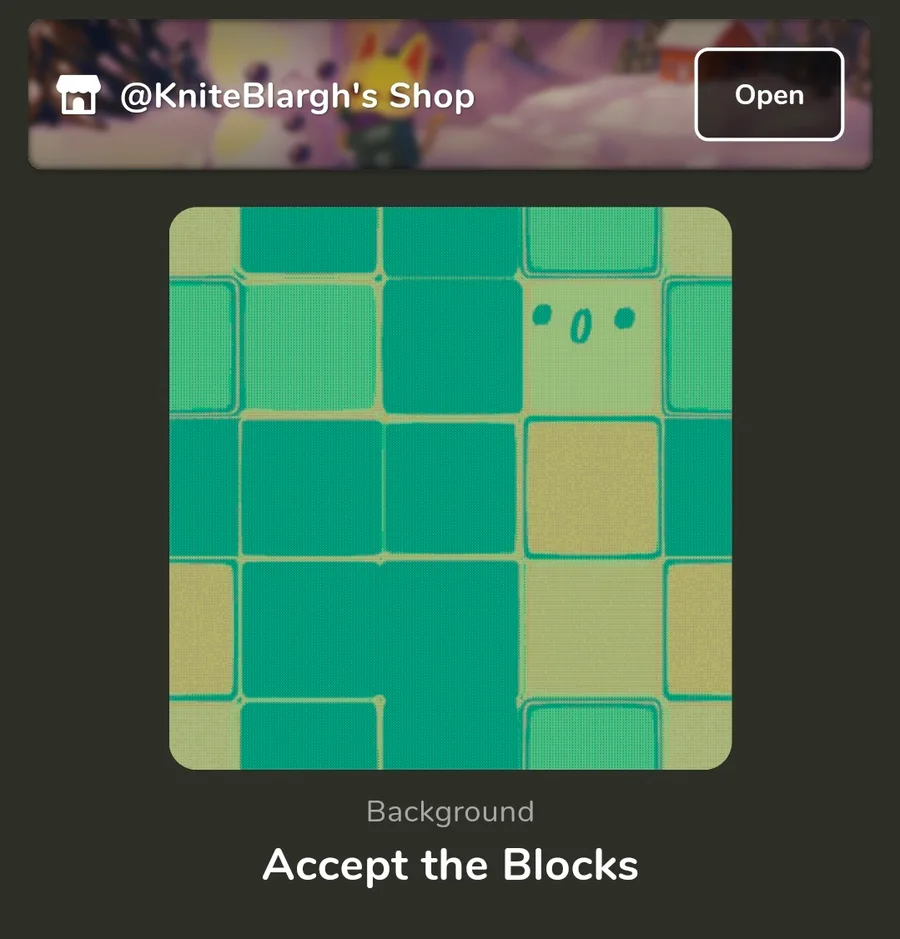View the Accept the Blocks background image
Image resolution: width=900 pixels, height=939 pixels.
coord(450,488)
